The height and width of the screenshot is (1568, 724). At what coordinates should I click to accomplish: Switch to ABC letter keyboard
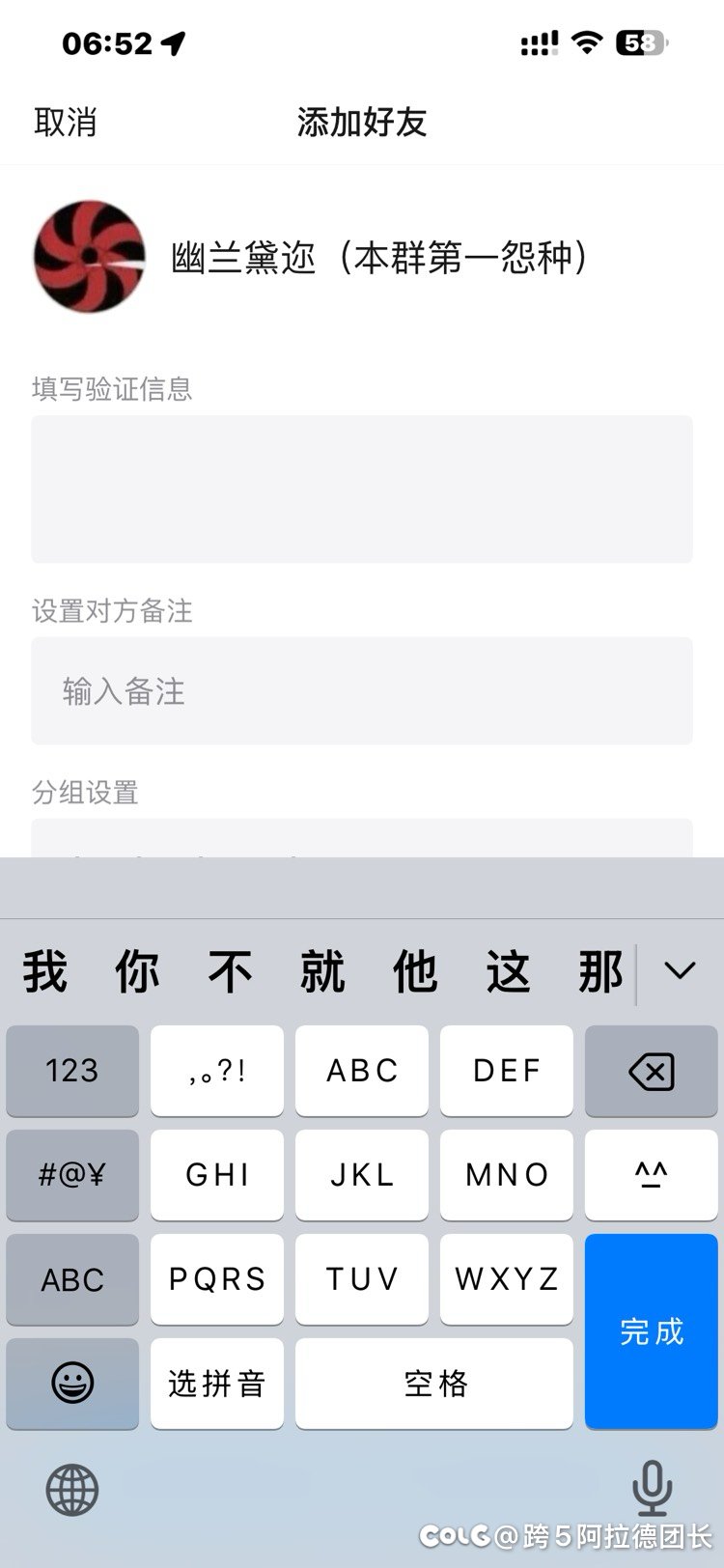pos(72,1279)
